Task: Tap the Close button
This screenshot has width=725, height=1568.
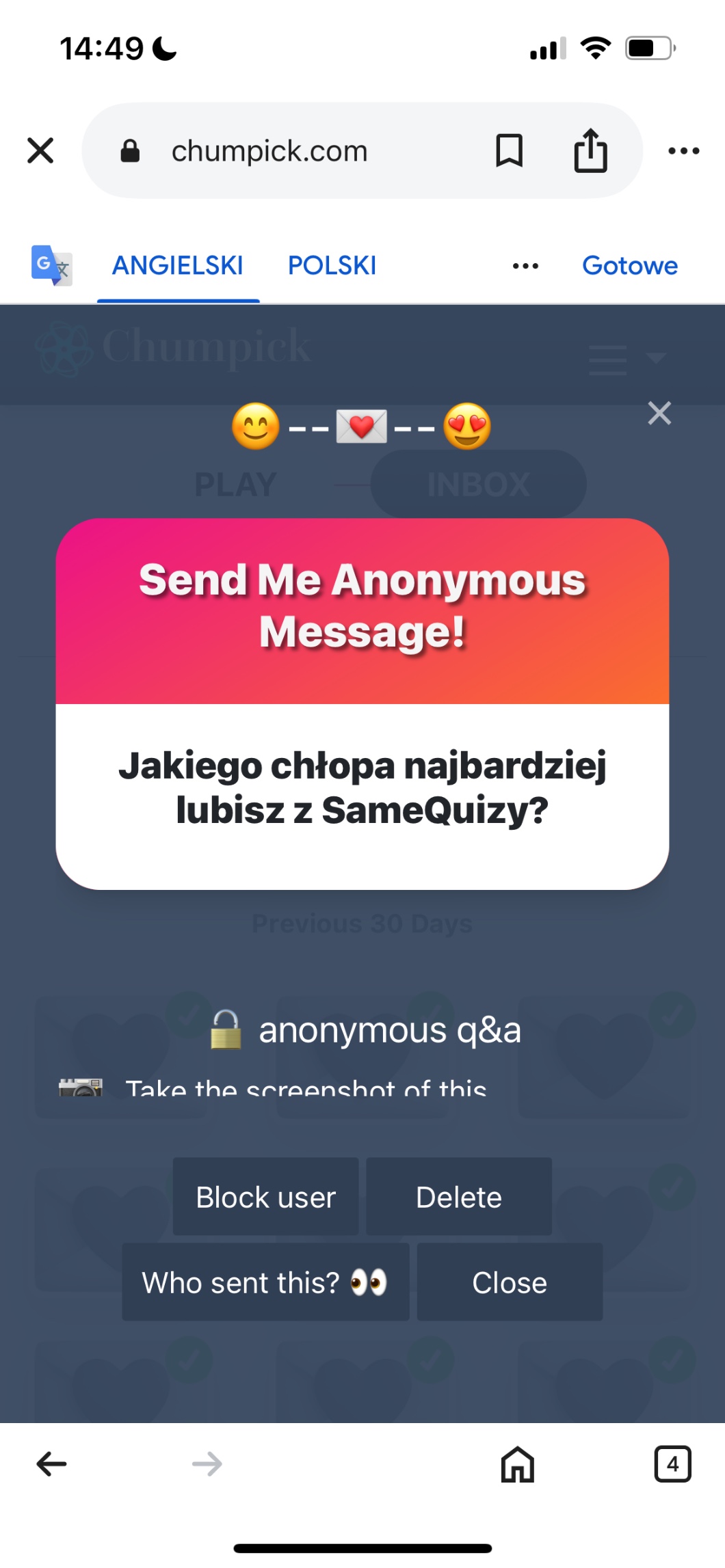Action: [510, 1283]
